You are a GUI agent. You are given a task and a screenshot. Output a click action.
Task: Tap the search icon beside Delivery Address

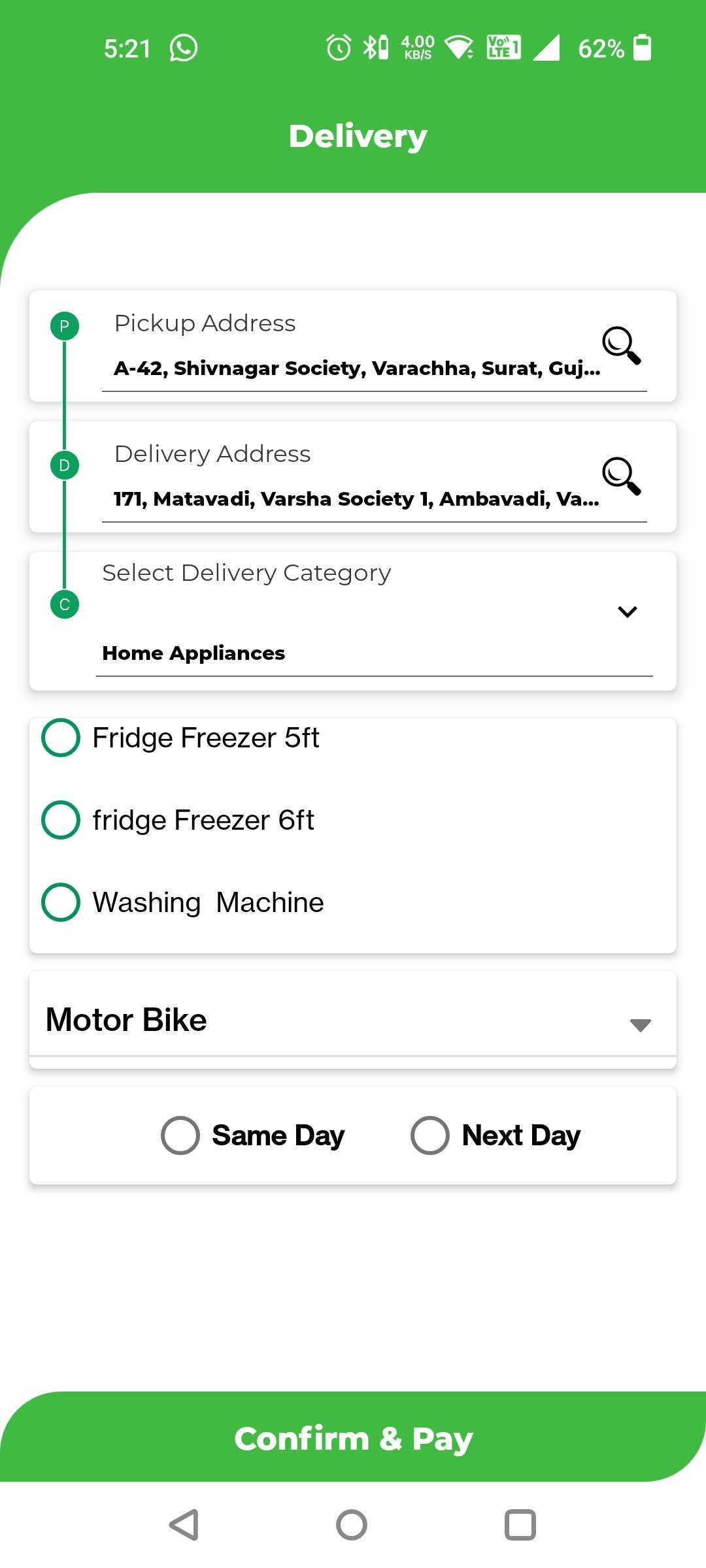622,476
